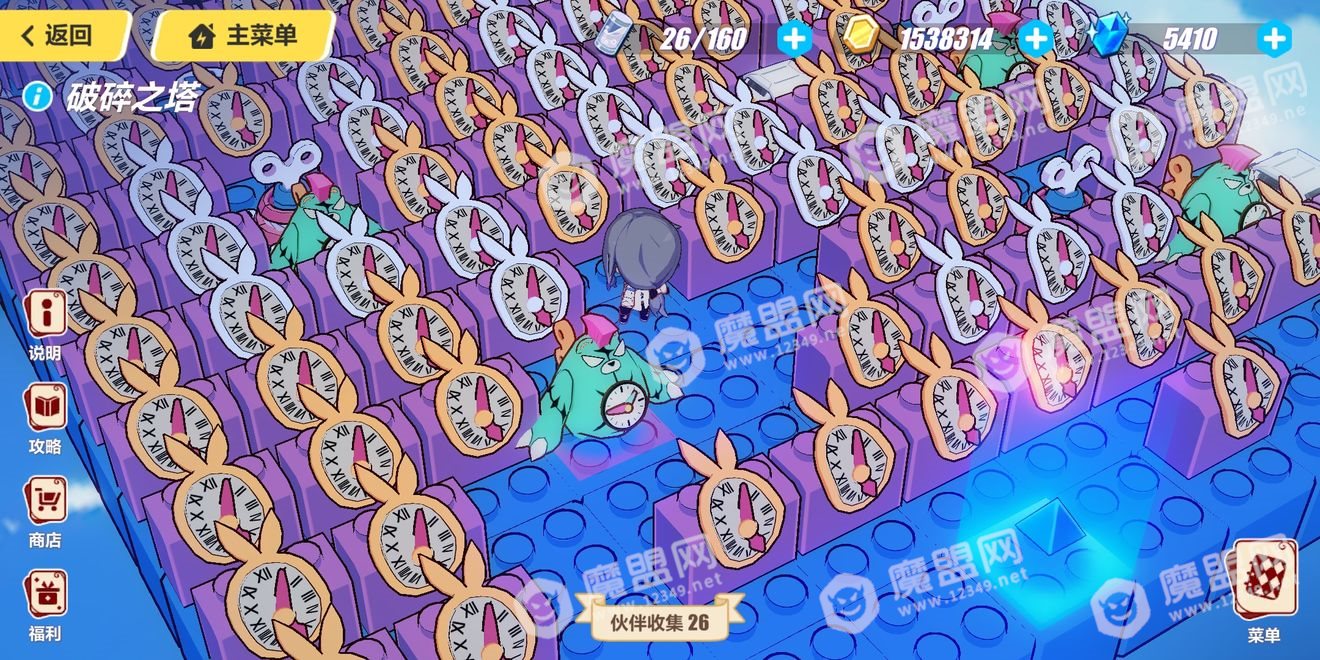Tap the 返回 back button

click(62, 36)
